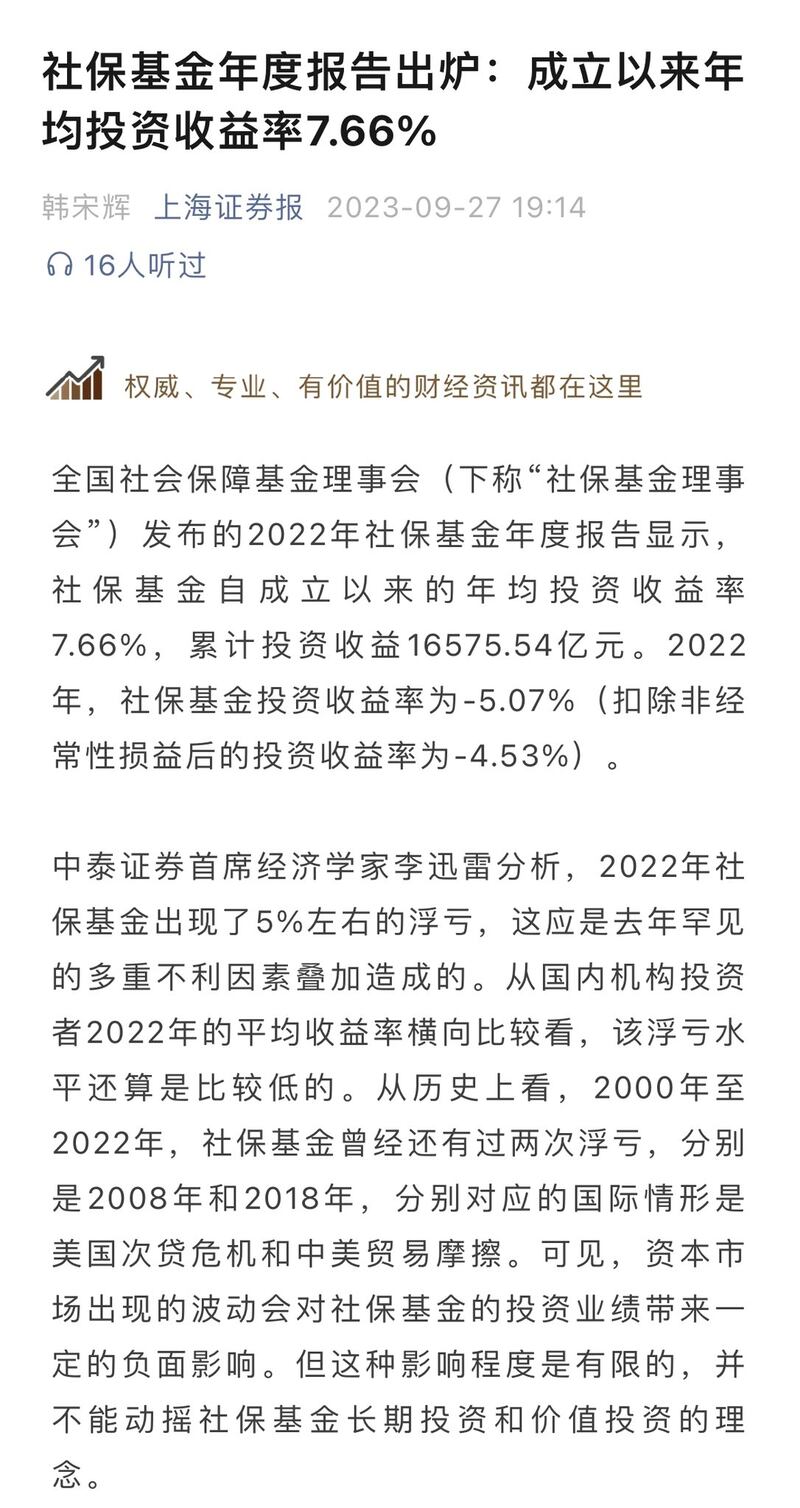
Task: Listen to the article via headphone icon
Action: tap(60, 265)
